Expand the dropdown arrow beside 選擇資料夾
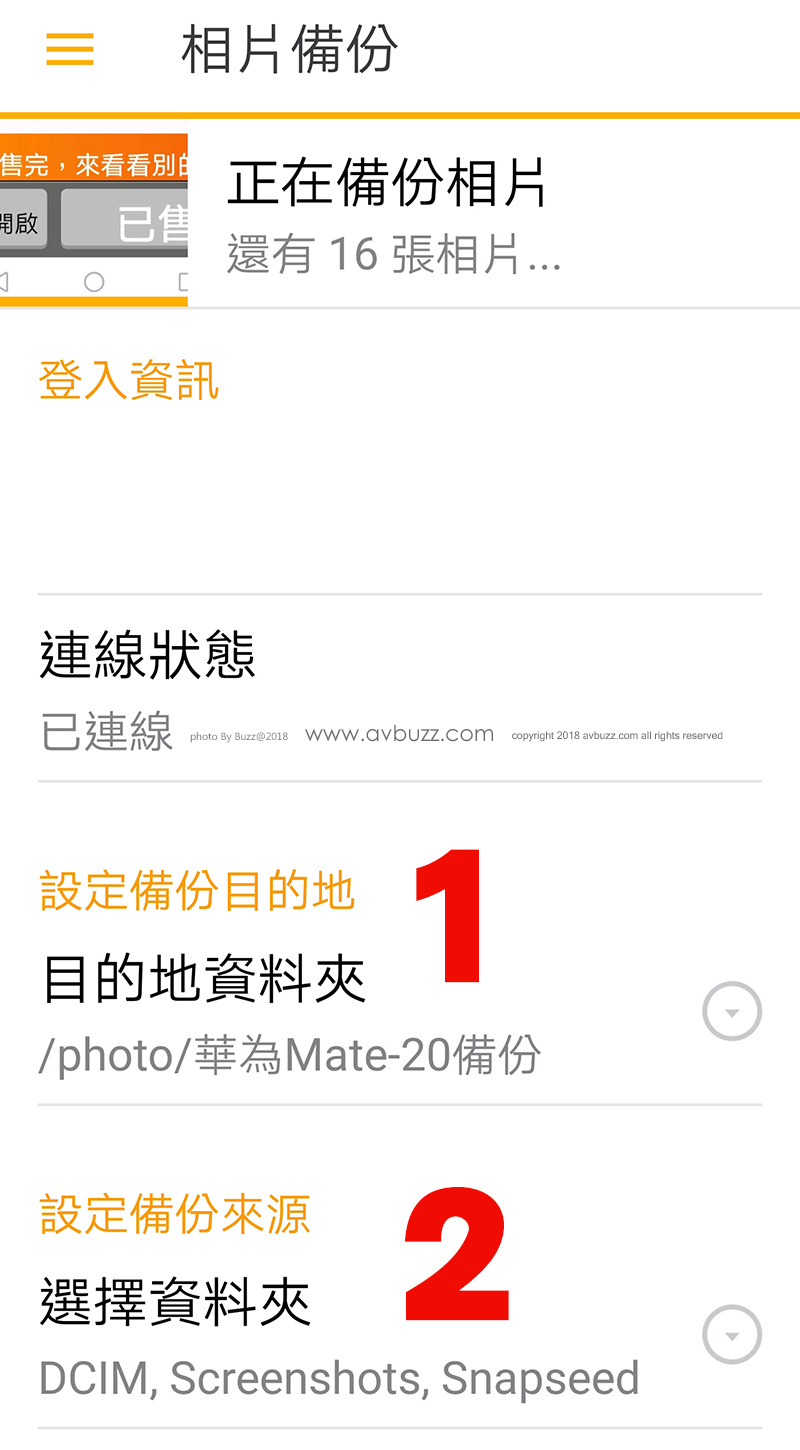Screen dimensions: 800x1450 click(x=732, y=1334)
